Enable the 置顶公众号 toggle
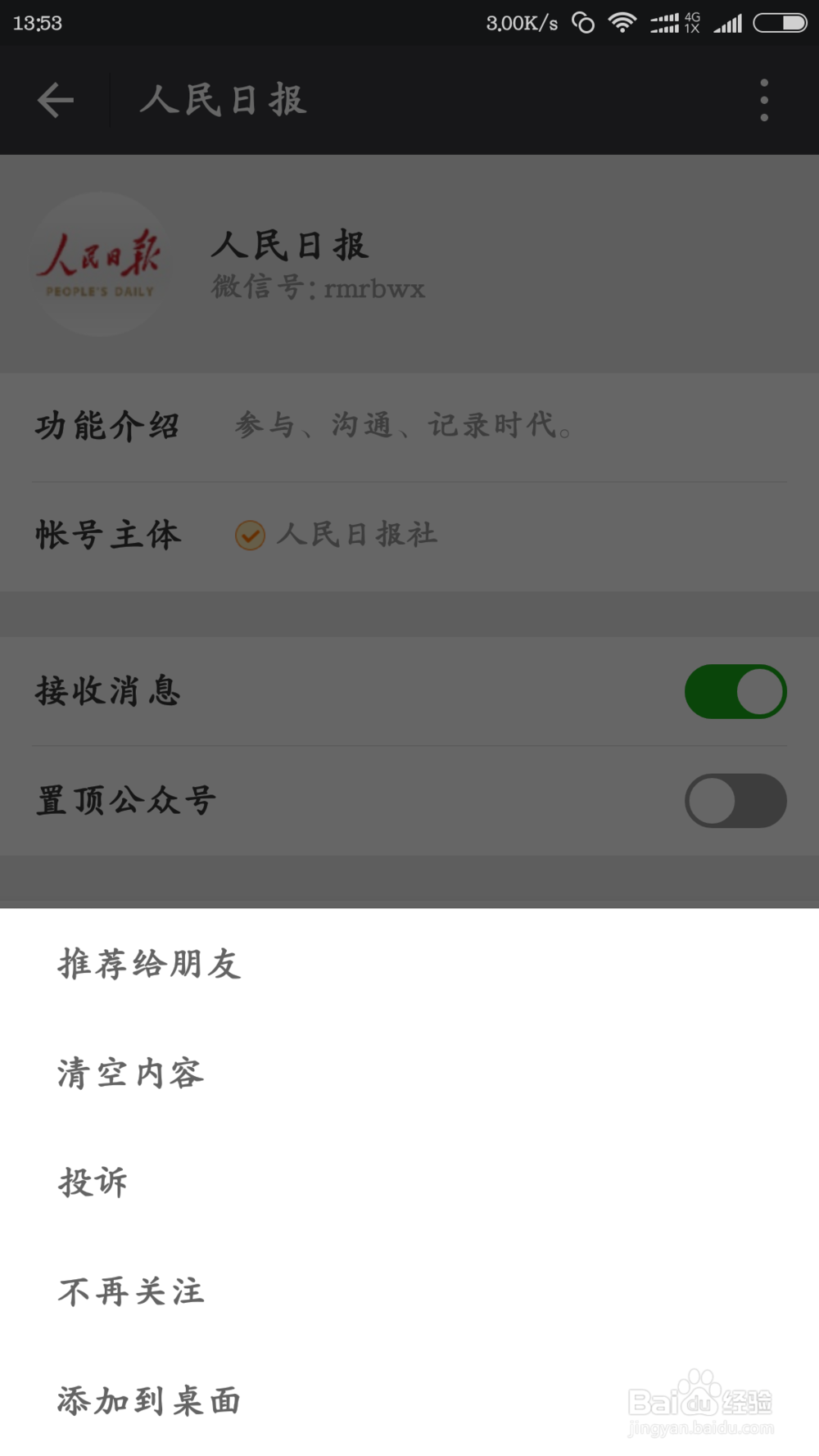This screenshot has width=819, height=1456. click(x=735, y=800)
